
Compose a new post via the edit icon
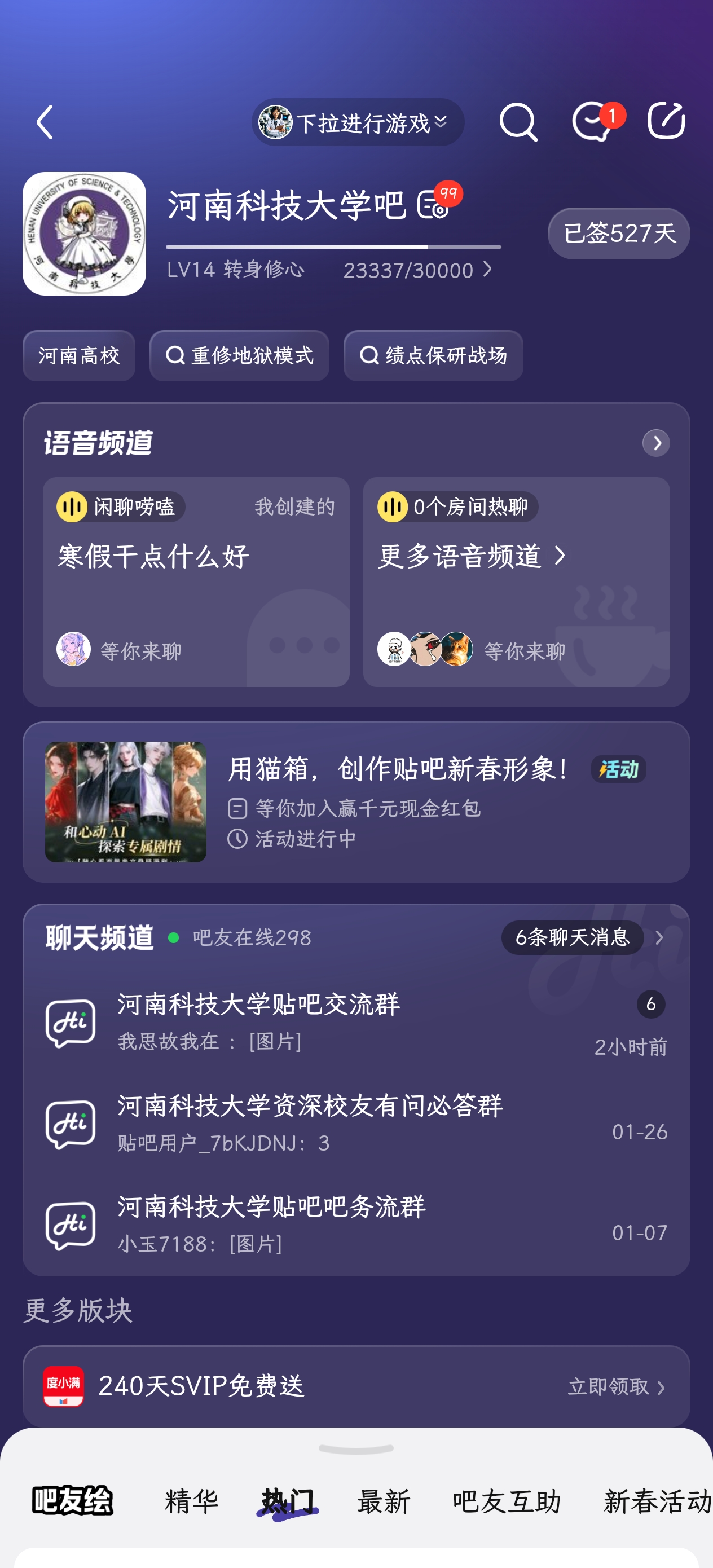pos(666,121)
